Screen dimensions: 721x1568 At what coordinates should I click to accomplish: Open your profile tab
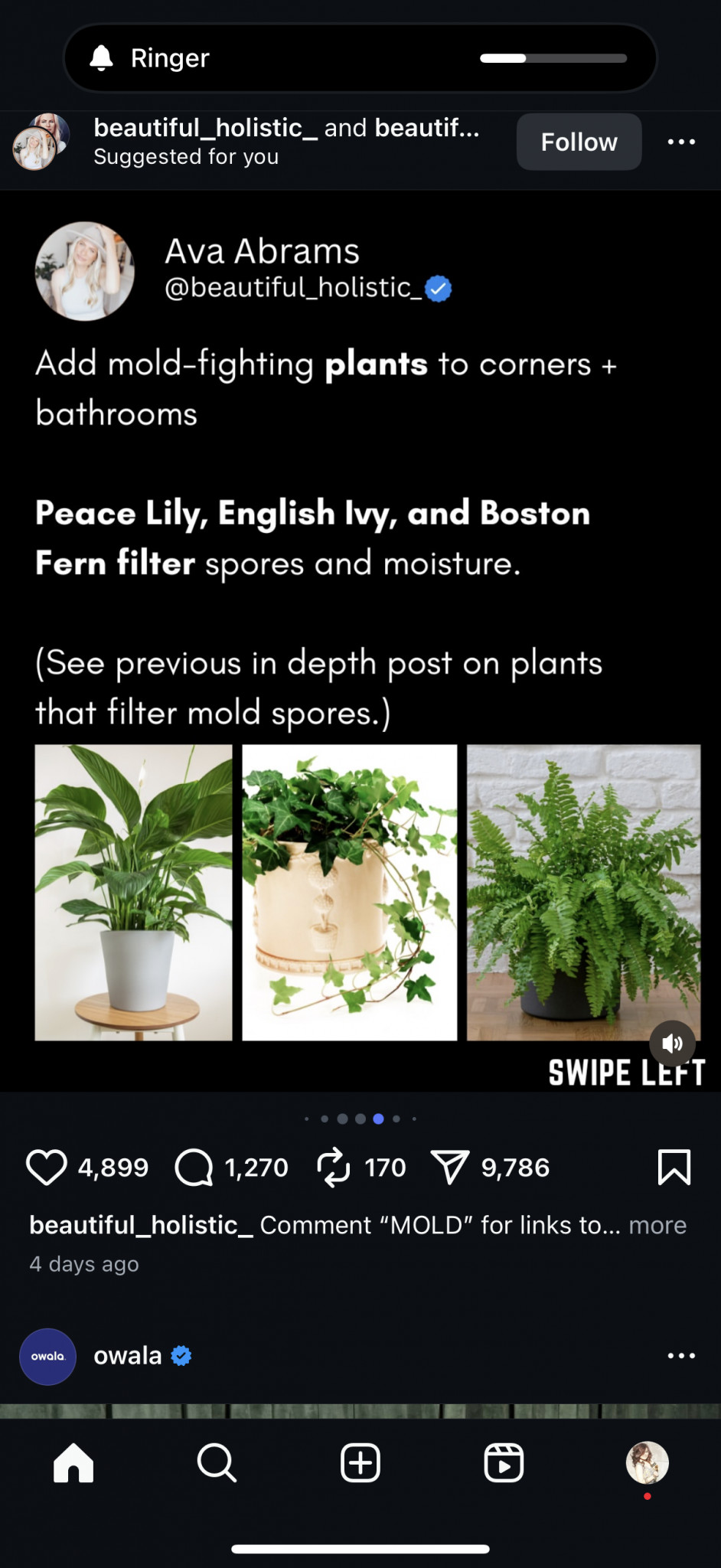click(647, 1463)
